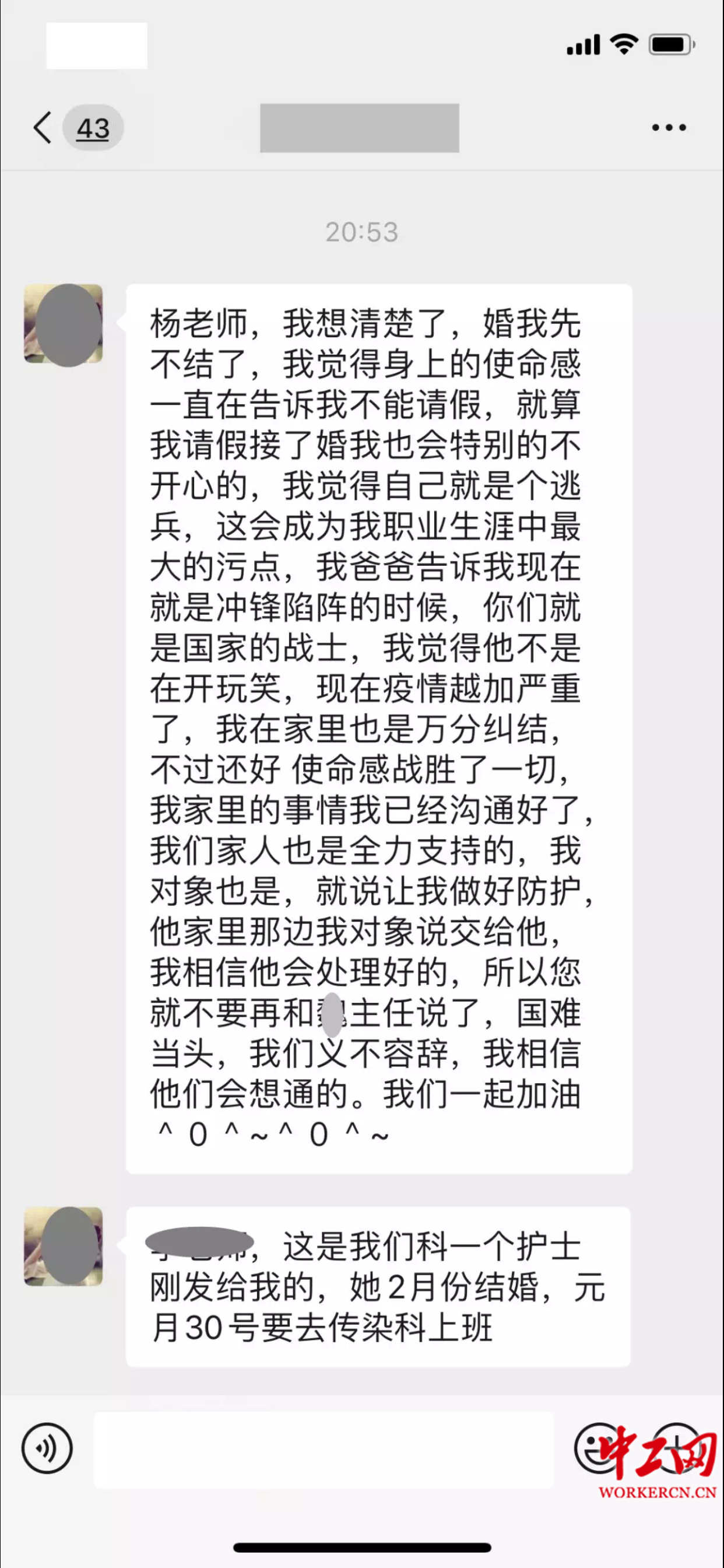
Task: Open sender's avatar beside the 杨老师 message
Action: (64, 324)
